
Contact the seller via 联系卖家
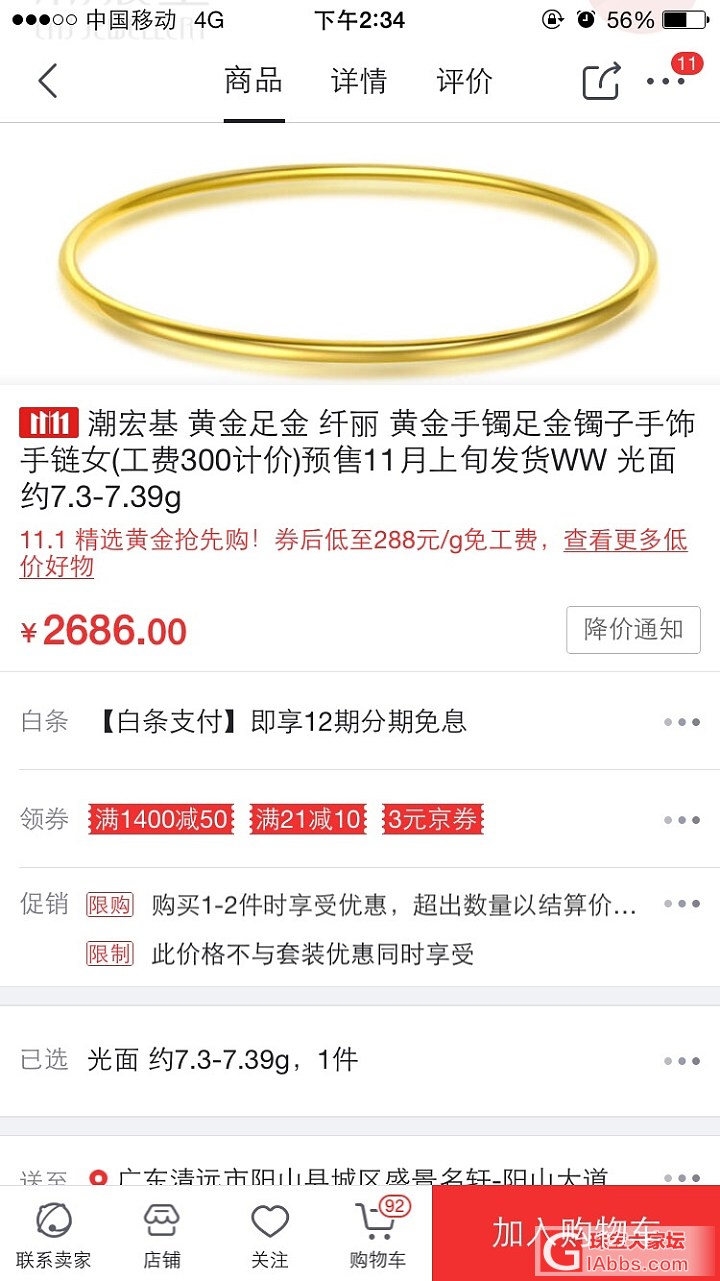(53, 1235)
